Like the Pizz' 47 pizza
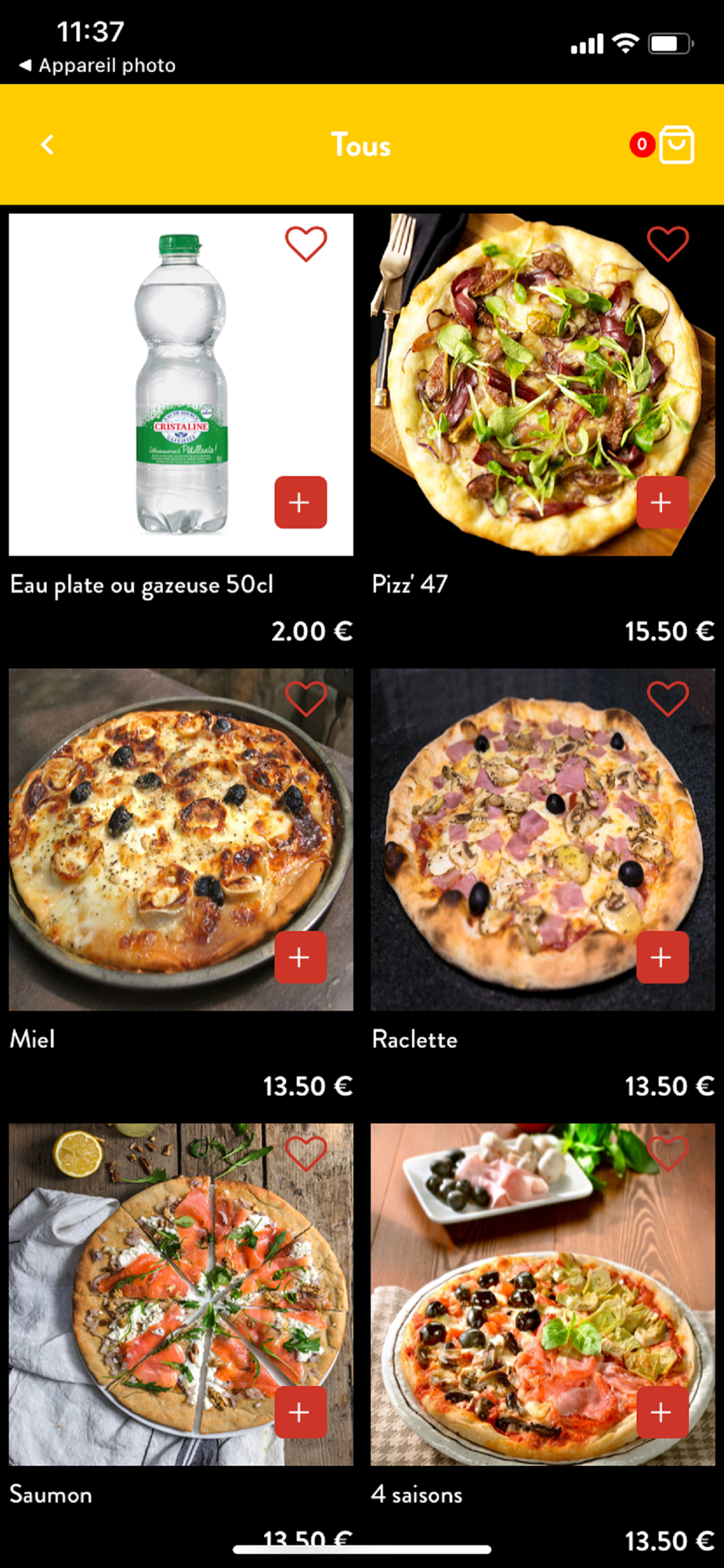The height and width of the screenshot is (1568, 724). point(668,244)
